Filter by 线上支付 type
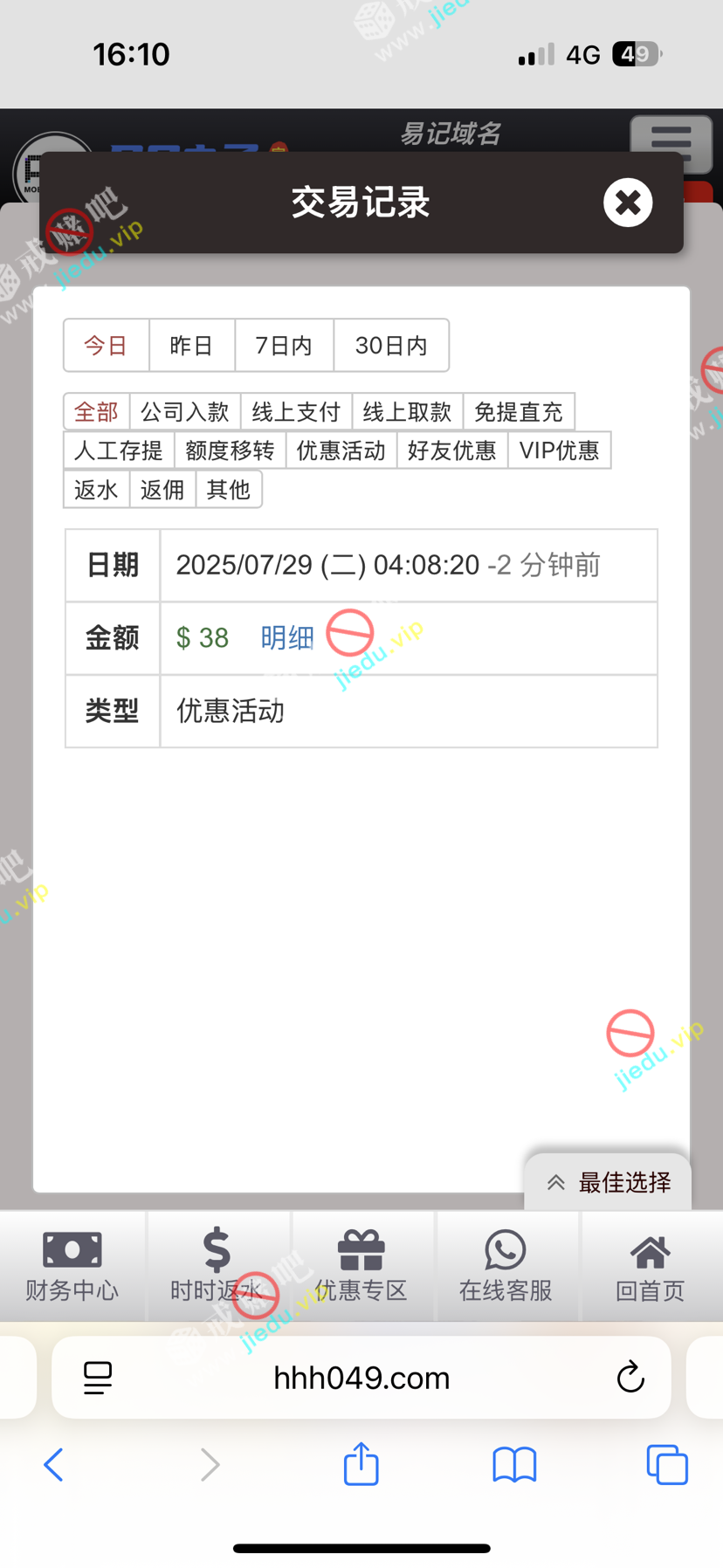Screen dimensions: 723x1568 coord(296,412)
